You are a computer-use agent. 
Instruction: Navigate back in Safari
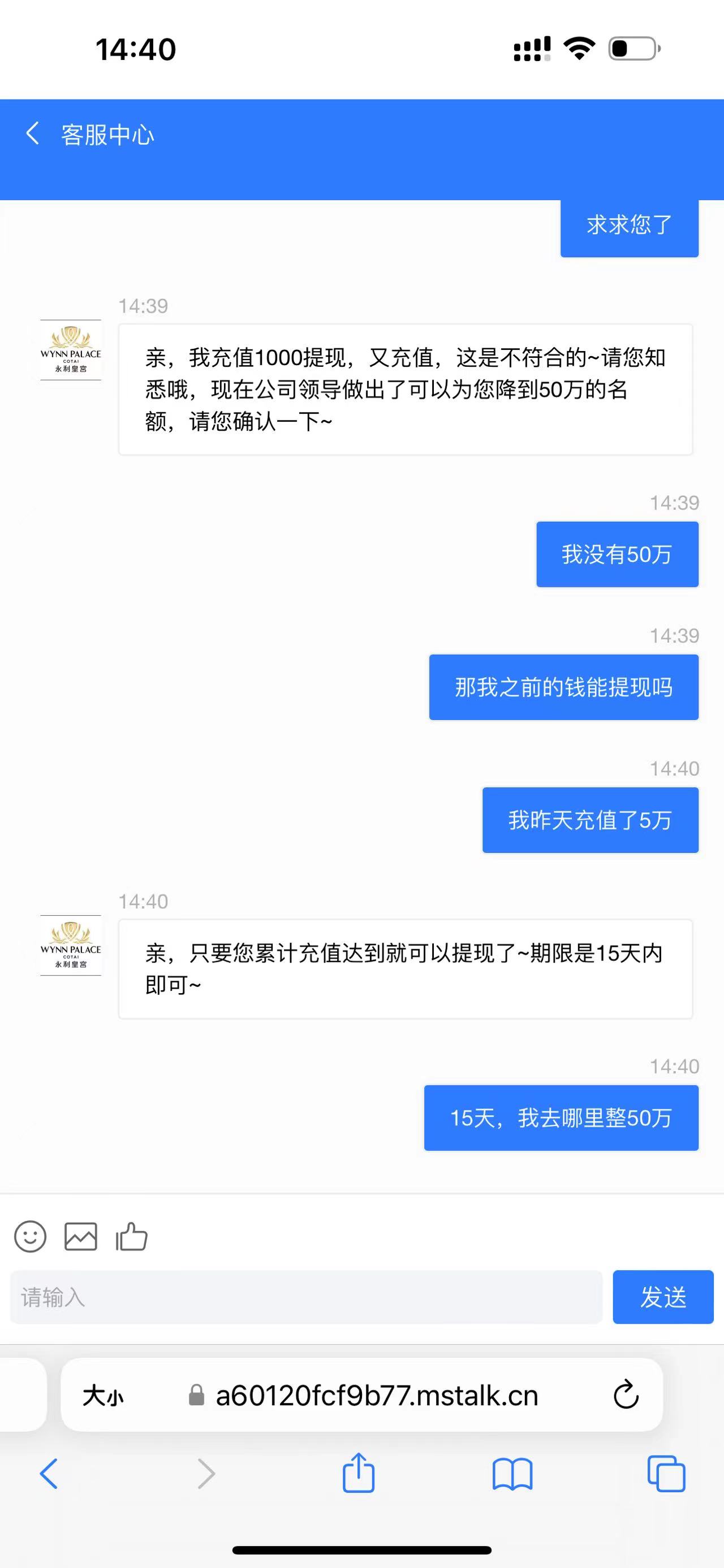point(49,1474)
